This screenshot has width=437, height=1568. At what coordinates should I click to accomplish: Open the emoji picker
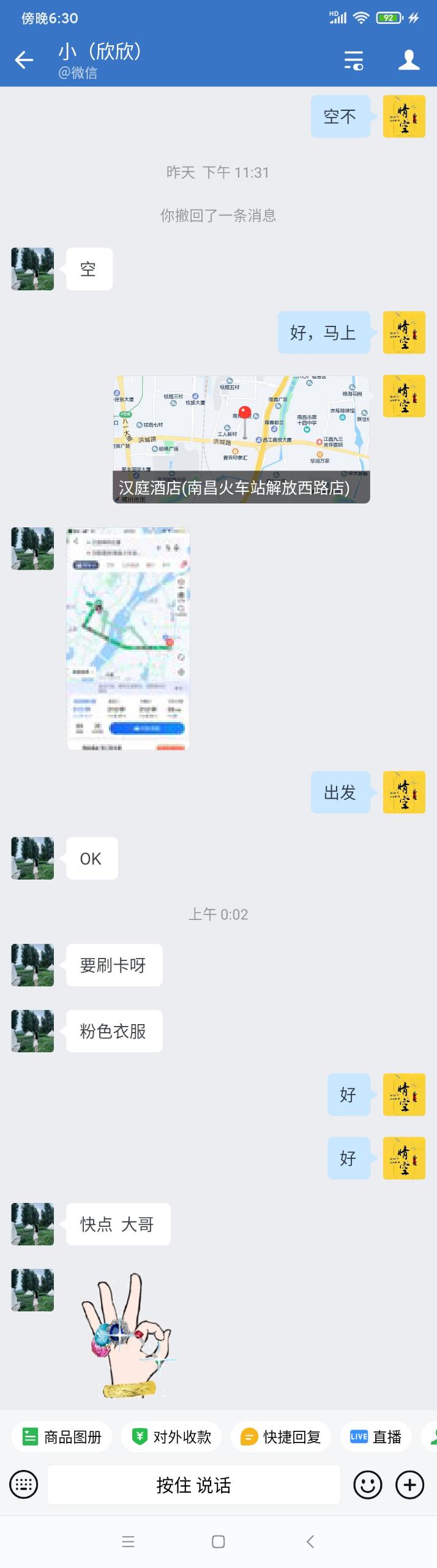[368, 1485]
